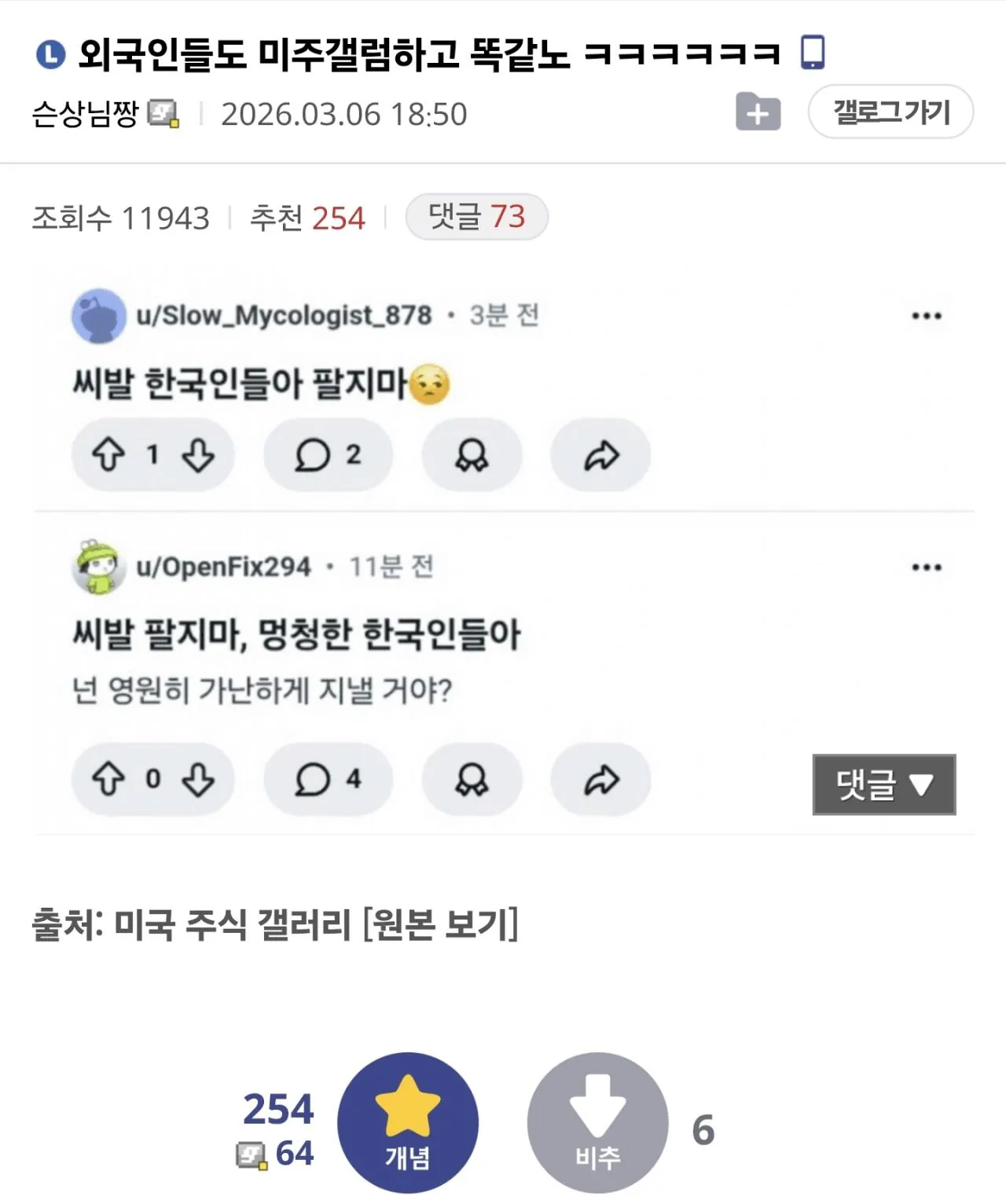Jump to comments via 댓글 73 chip

[476, 217]
